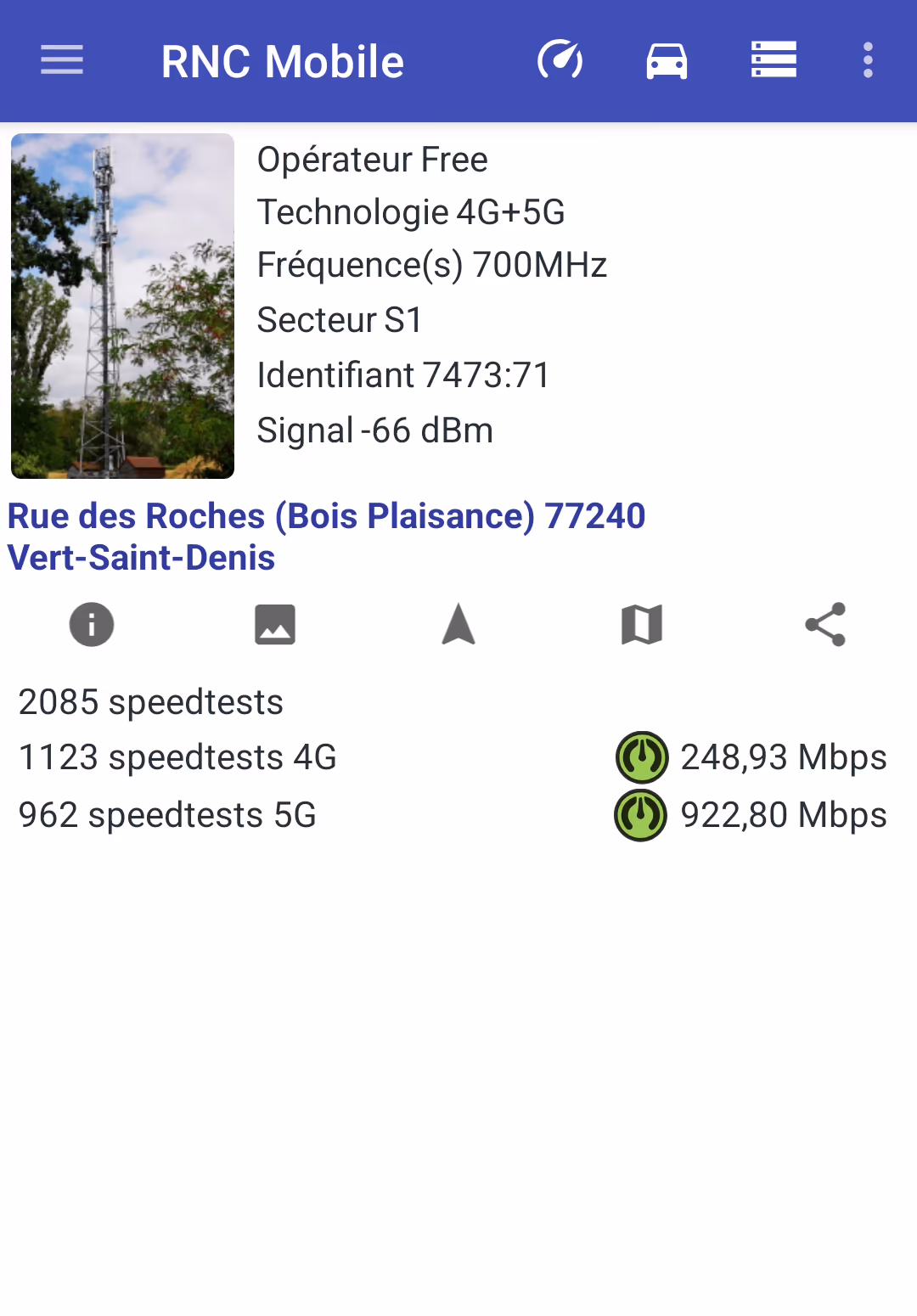This screenshot has height=1316, width=917.
Task: Switch to car driving mode
Action: click(667, 60)
